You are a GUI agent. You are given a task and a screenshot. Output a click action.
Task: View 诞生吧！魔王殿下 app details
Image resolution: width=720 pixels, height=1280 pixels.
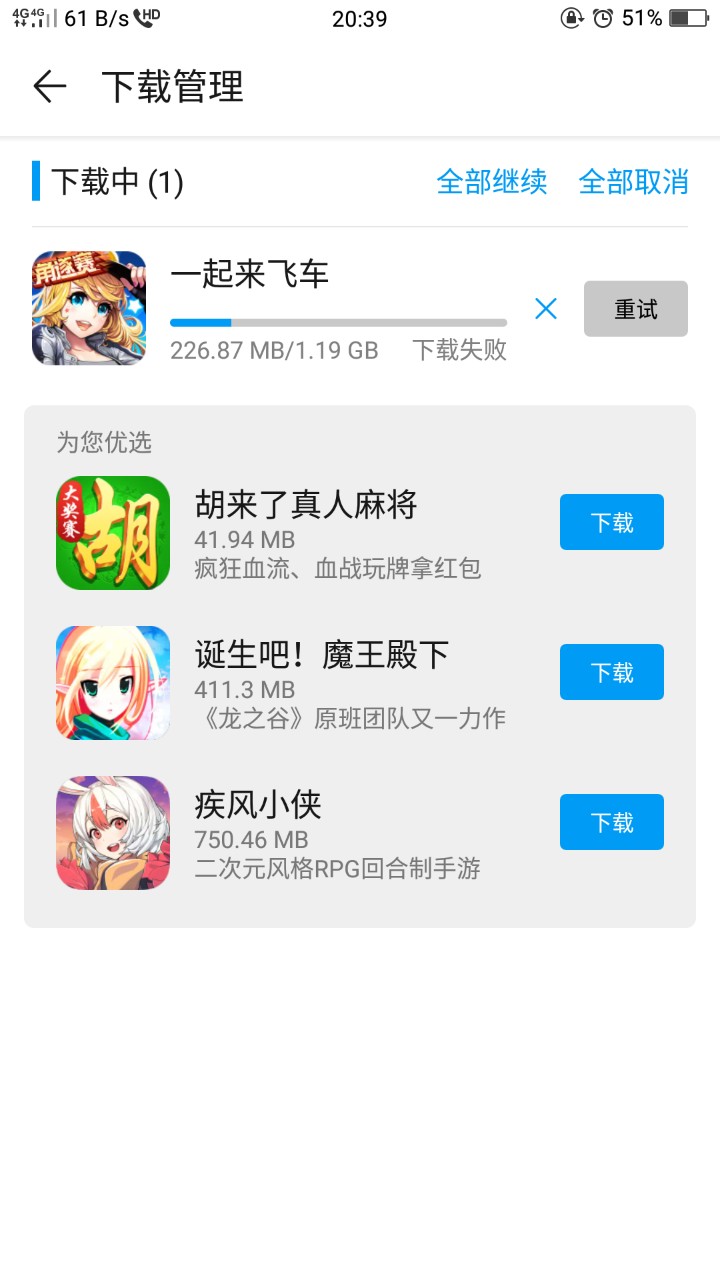(321, 655)
